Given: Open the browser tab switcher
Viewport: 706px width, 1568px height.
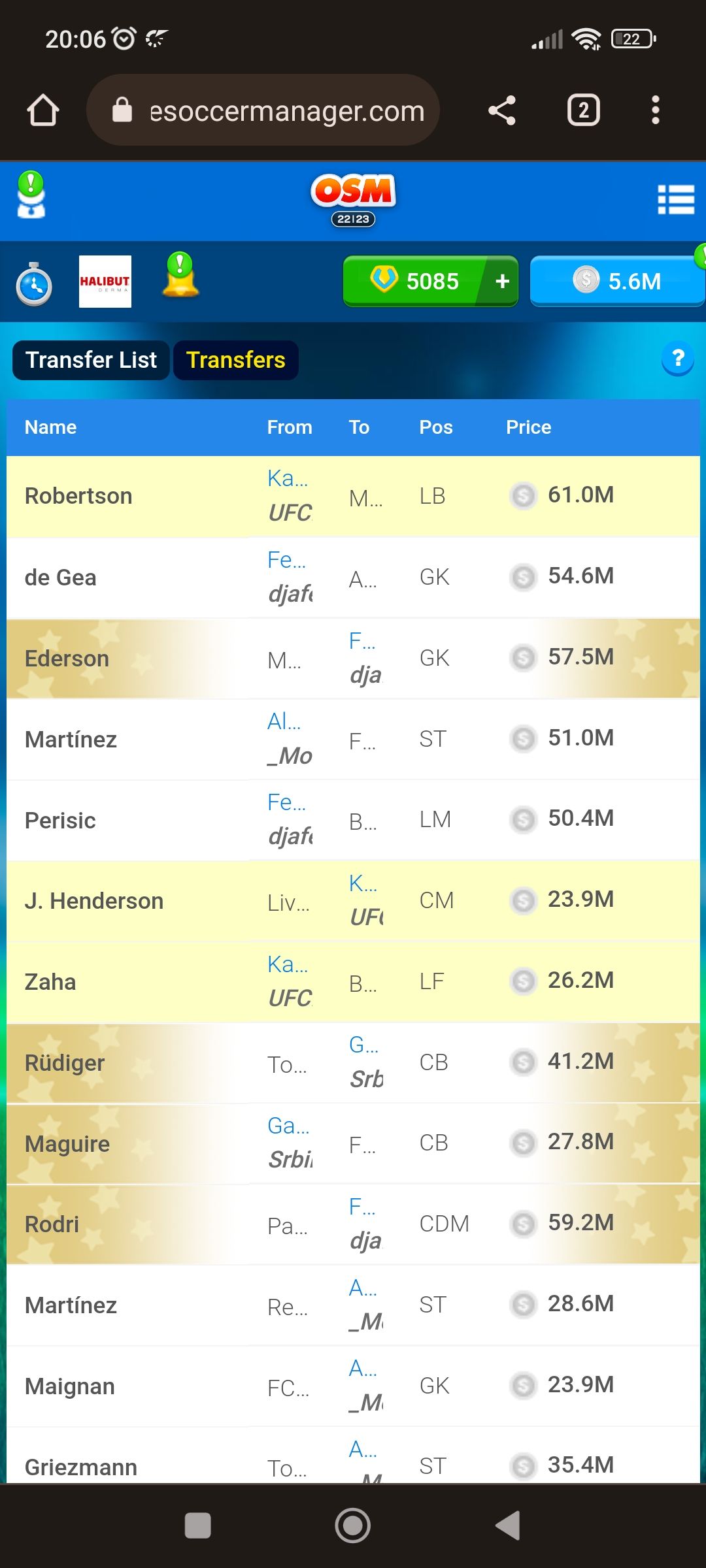Looking at the screenshot, I should click(x=583, y=110).
